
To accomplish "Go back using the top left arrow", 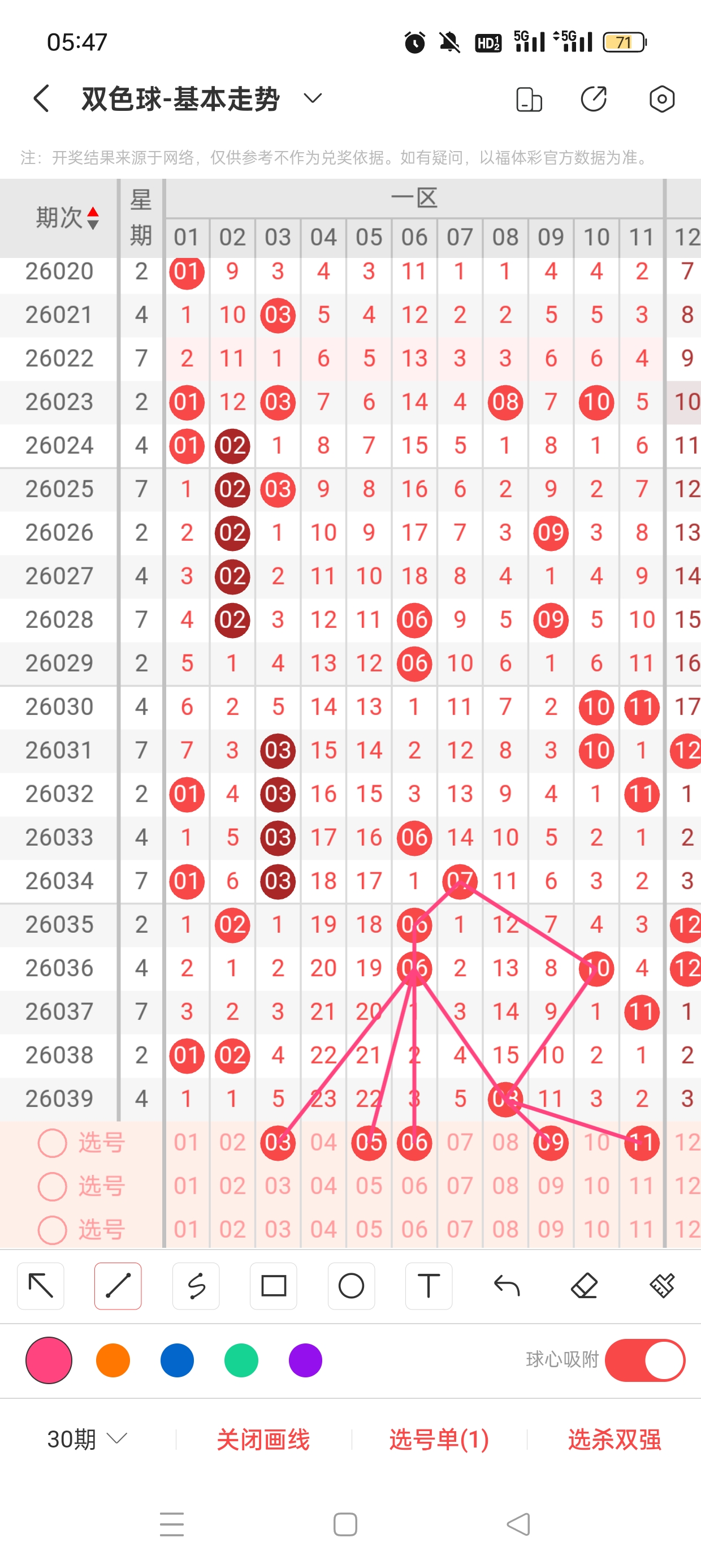I will [41, 98].
